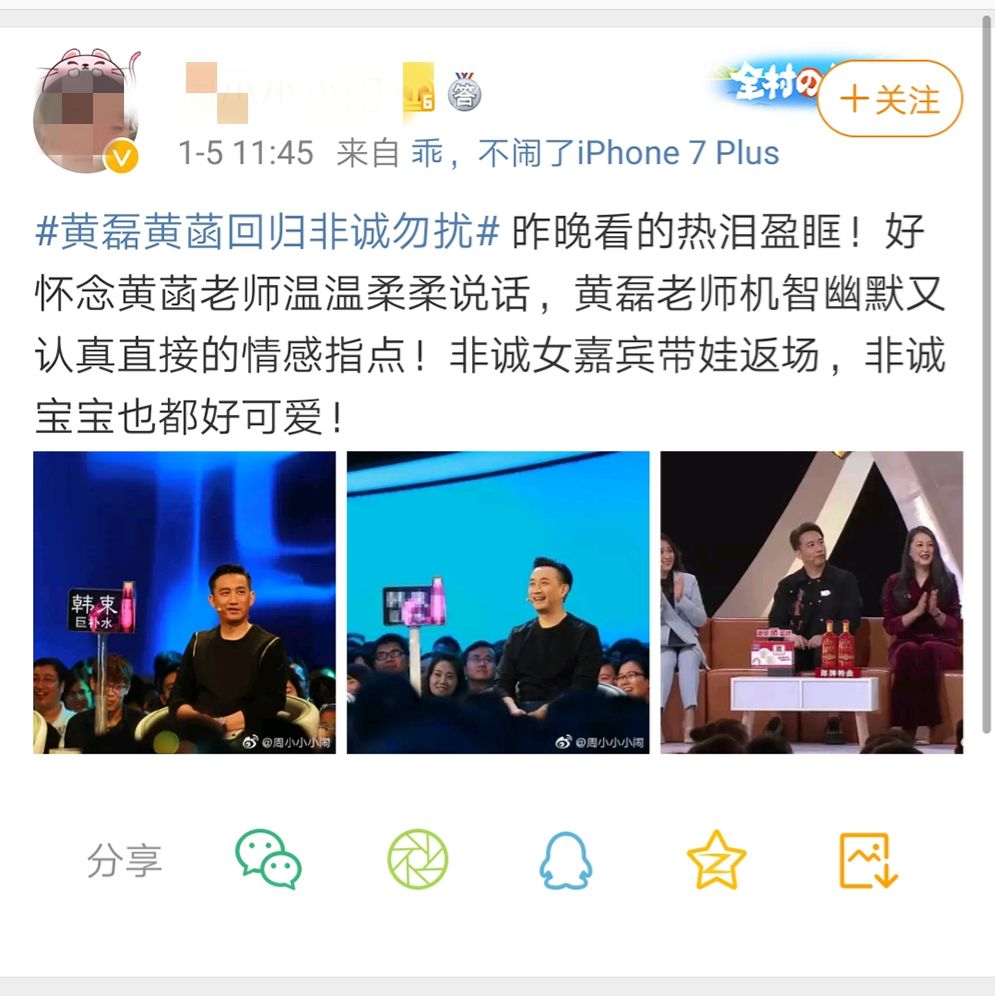Follow this user with the 关注 button
This screenshot has width=995, height=996.
889,100
